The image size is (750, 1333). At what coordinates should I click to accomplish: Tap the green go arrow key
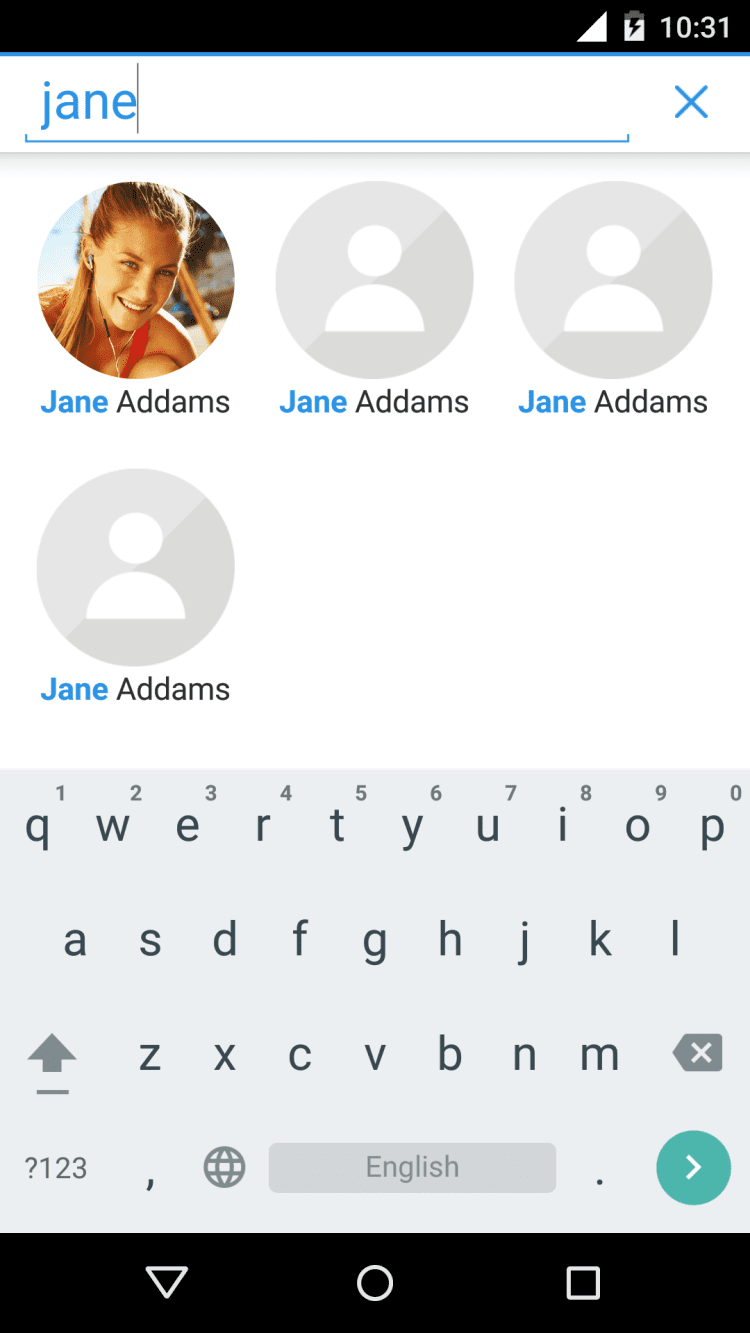(x=693, y=1167)
